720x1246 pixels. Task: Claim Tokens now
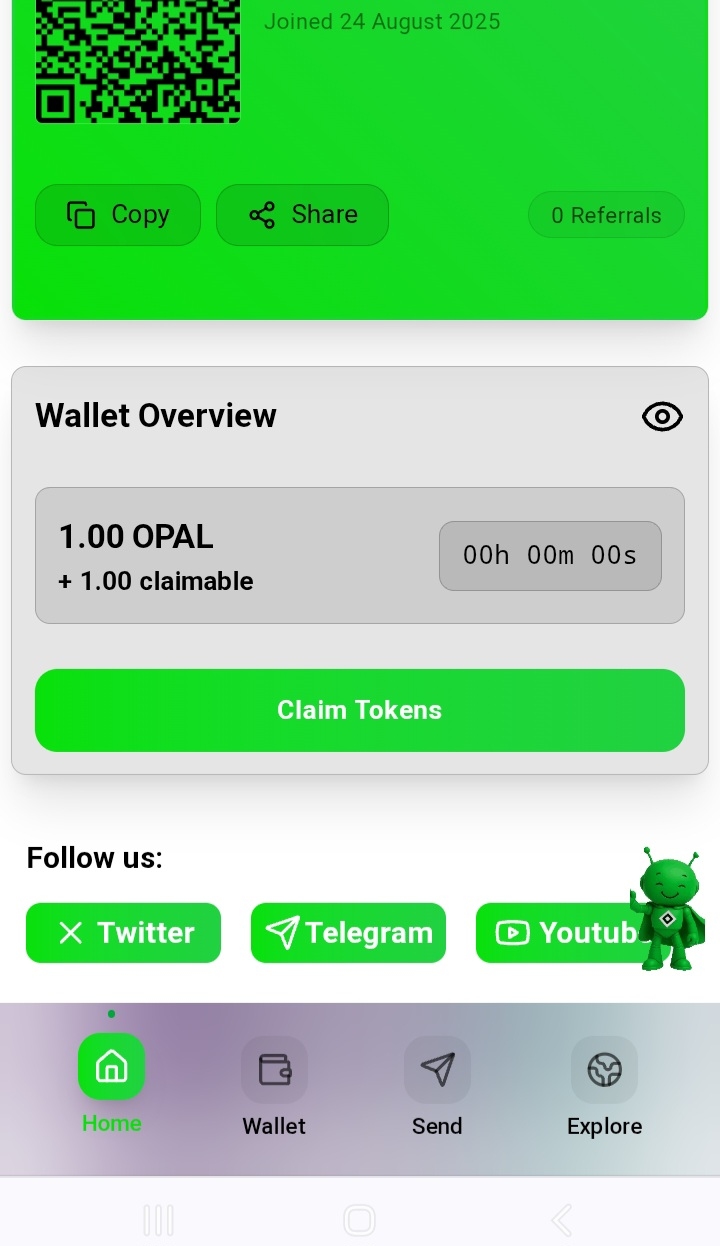[360, 710]
